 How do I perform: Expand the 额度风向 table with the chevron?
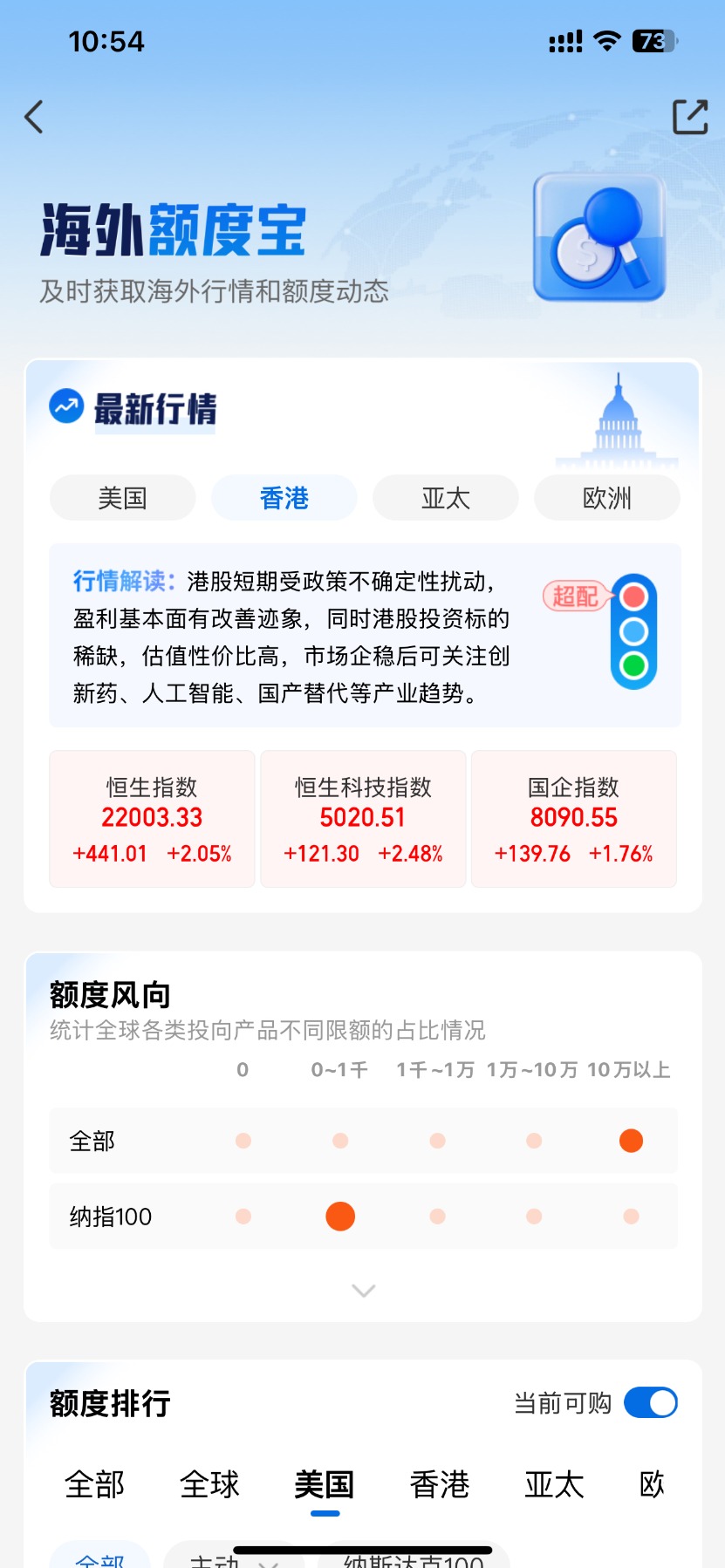coord(363,1291)
